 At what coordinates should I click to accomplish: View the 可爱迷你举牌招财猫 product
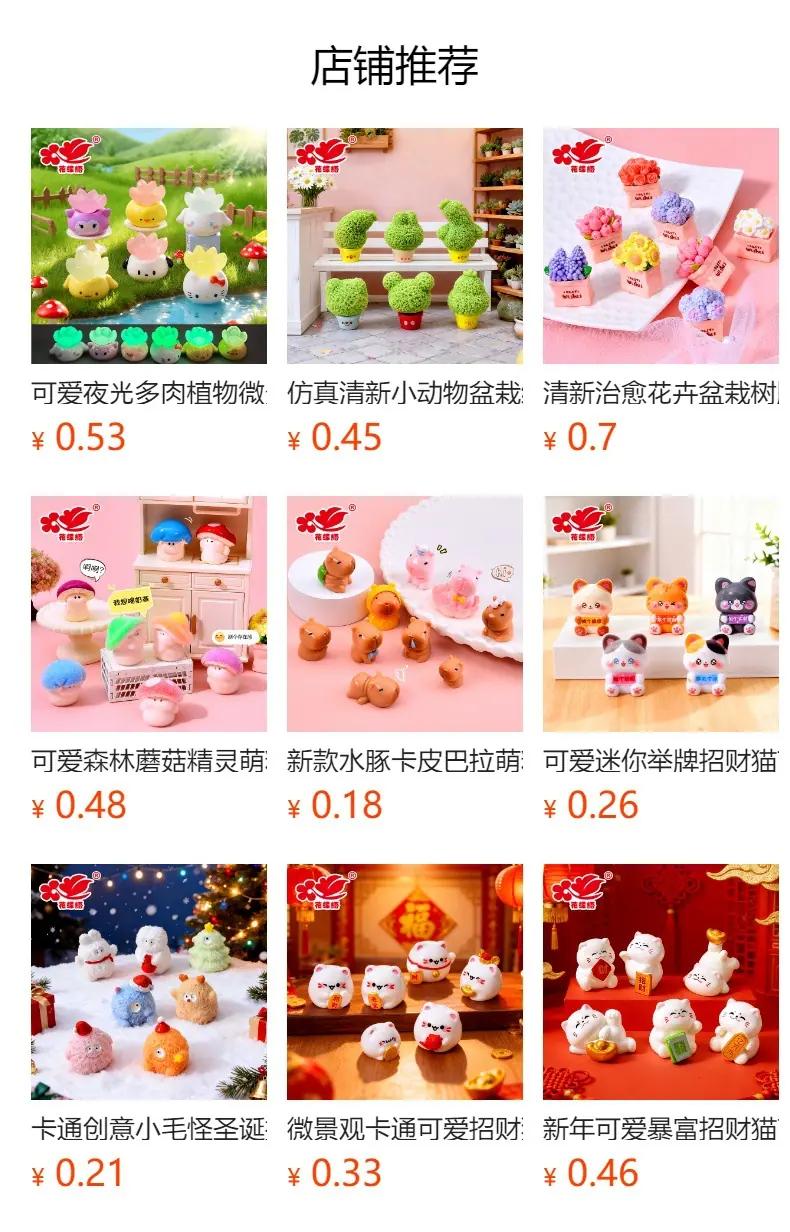[x=661, y=660]
